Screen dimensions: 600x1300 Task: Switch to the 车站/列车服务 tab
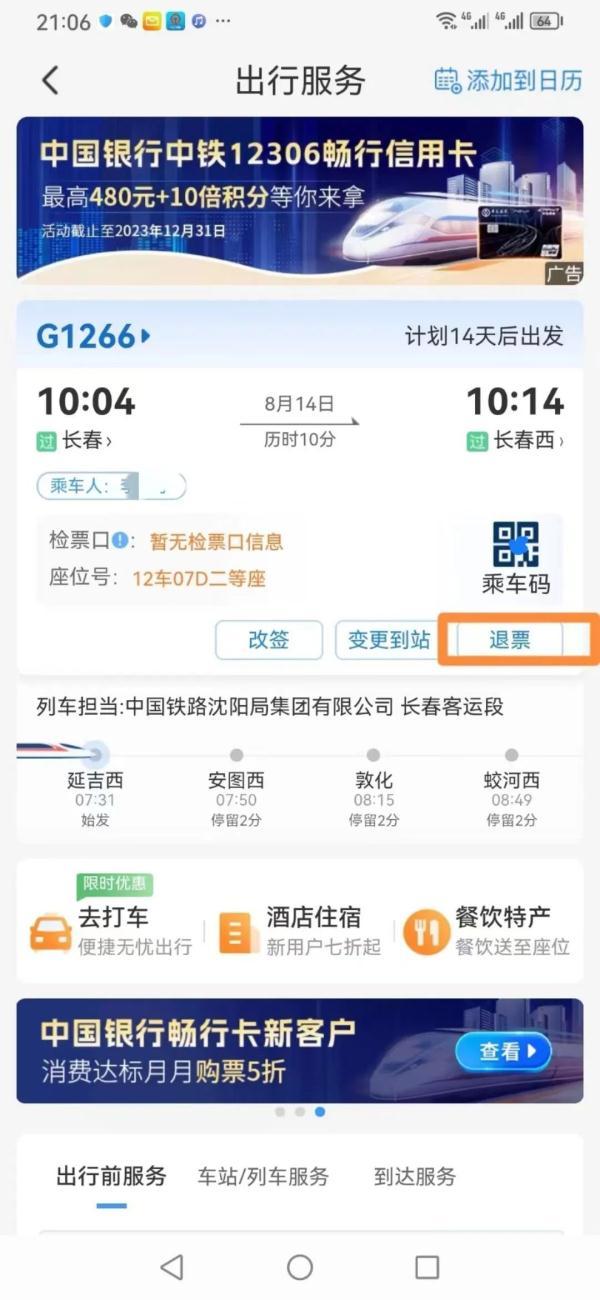click(263, 1177)
